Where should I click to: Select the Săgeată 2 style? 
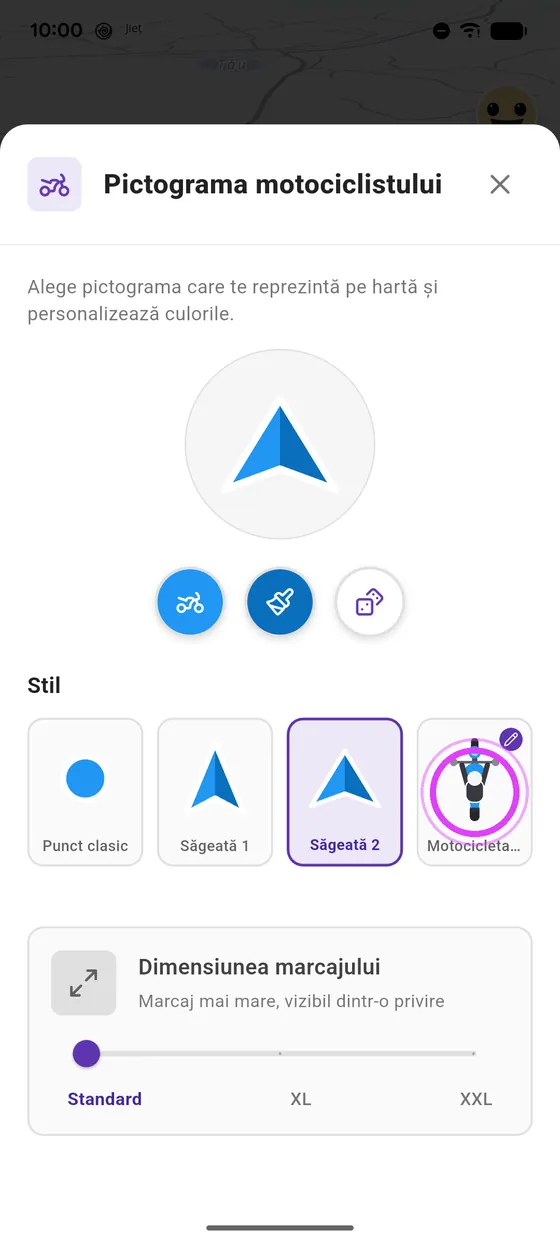[345, 792]
